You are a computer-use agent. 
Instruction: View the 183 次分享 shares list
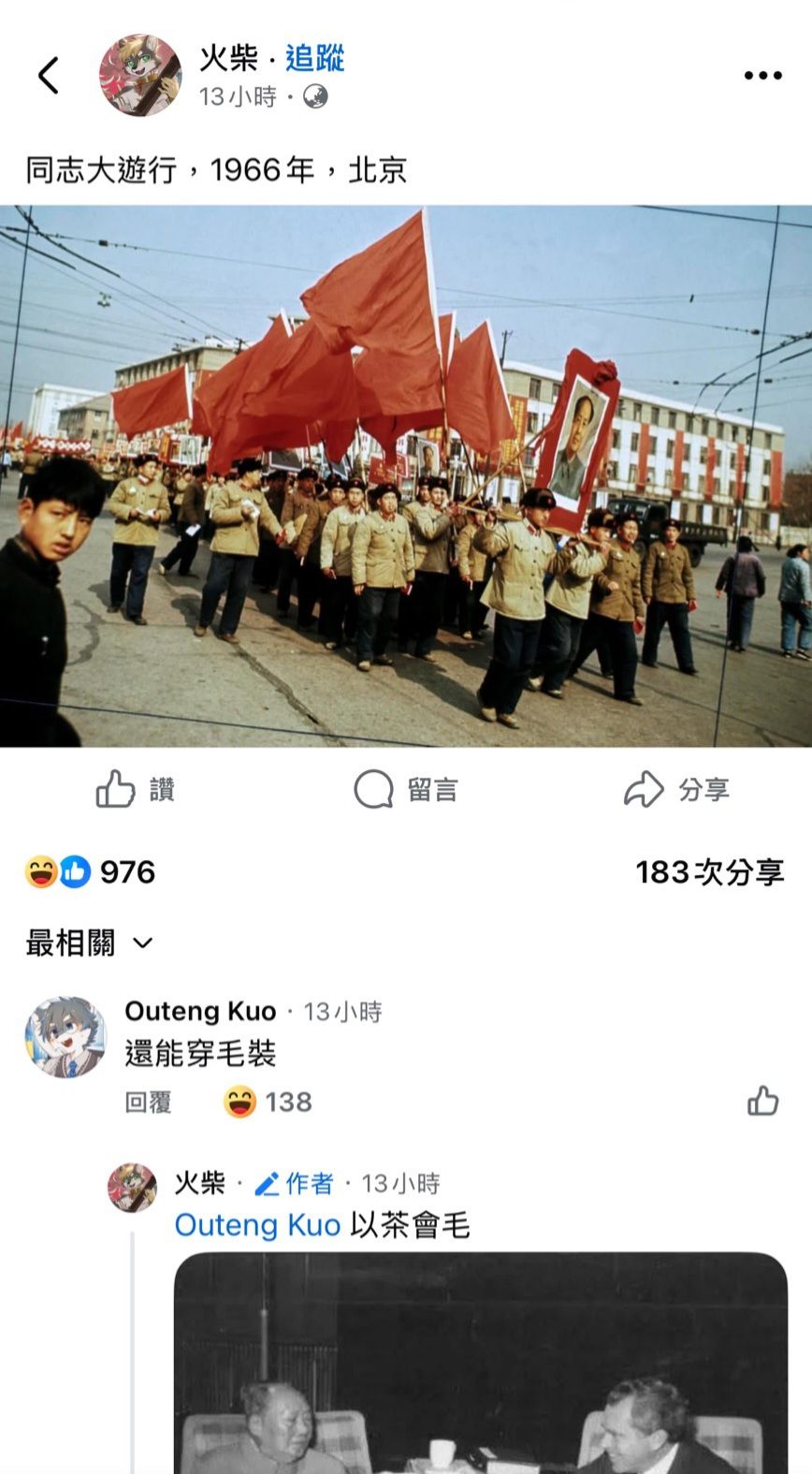(709, 872)
